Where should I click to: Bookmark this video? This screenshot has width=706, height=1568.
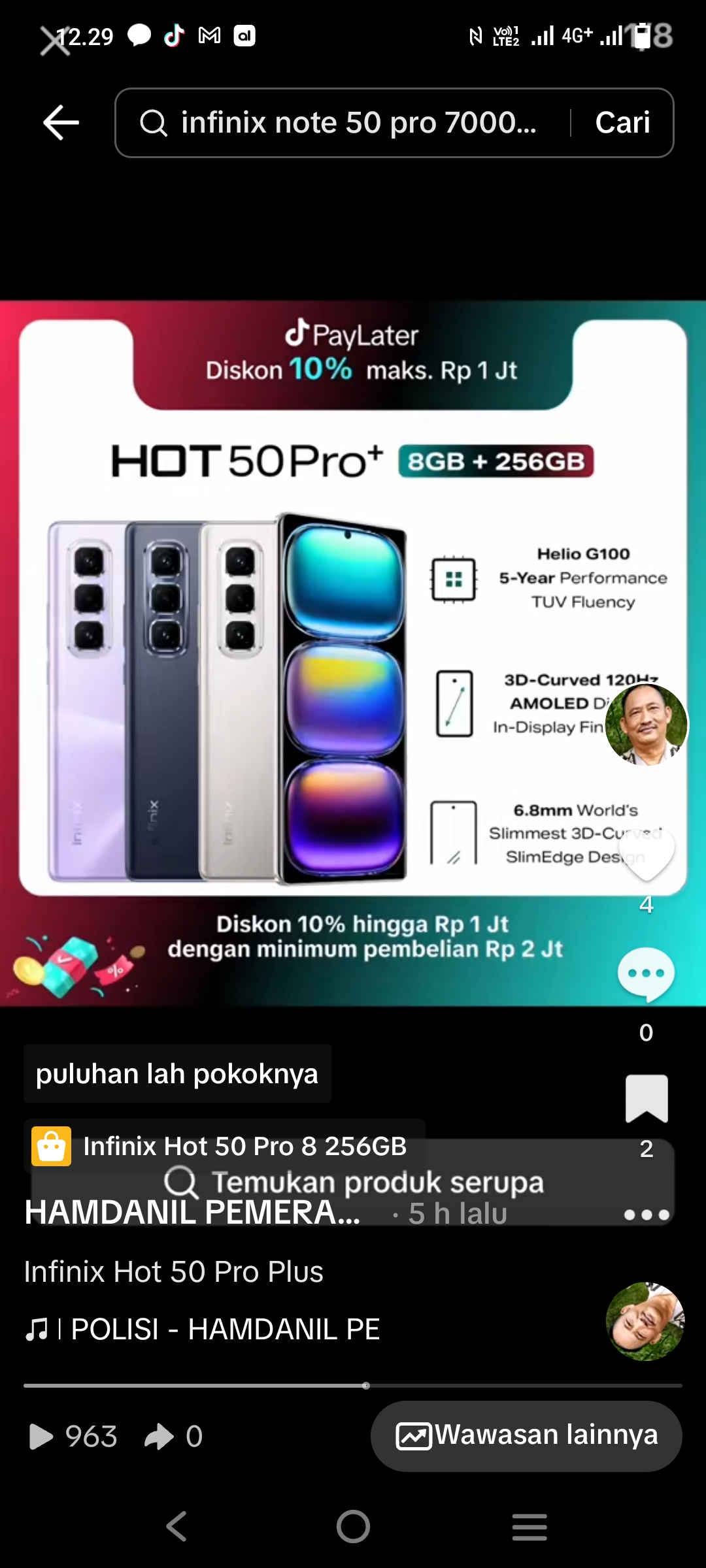click(x=646, y=1098)
